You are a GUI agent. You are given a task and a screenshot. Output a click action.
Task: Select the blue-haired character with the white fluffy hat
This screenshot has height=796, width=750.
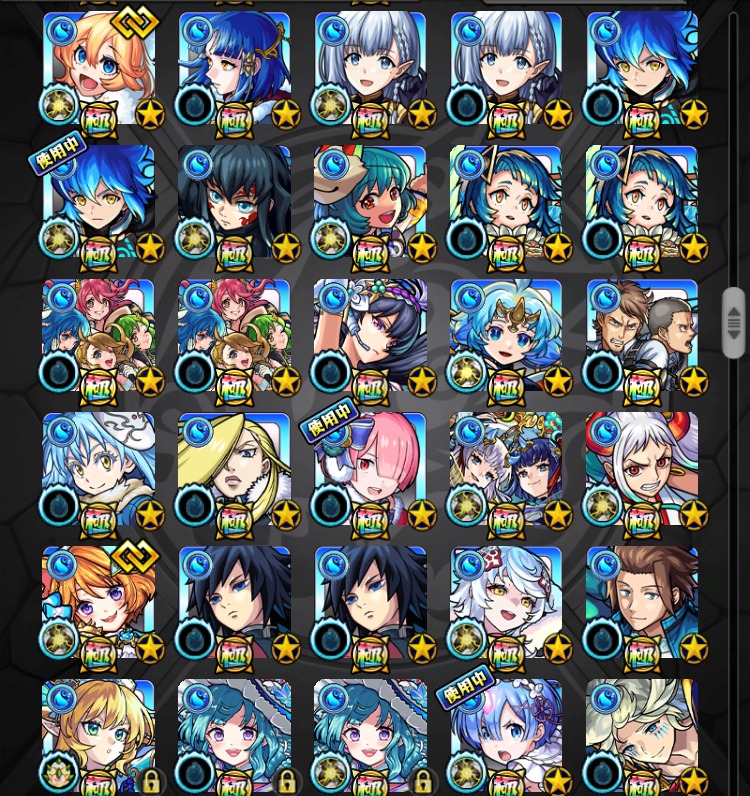click(98, 468)
